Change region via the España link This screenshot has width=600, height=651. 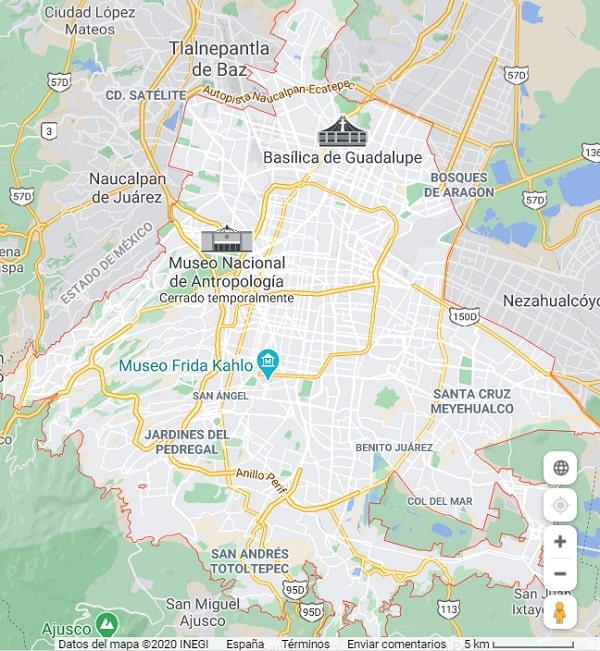pos(245,644)
